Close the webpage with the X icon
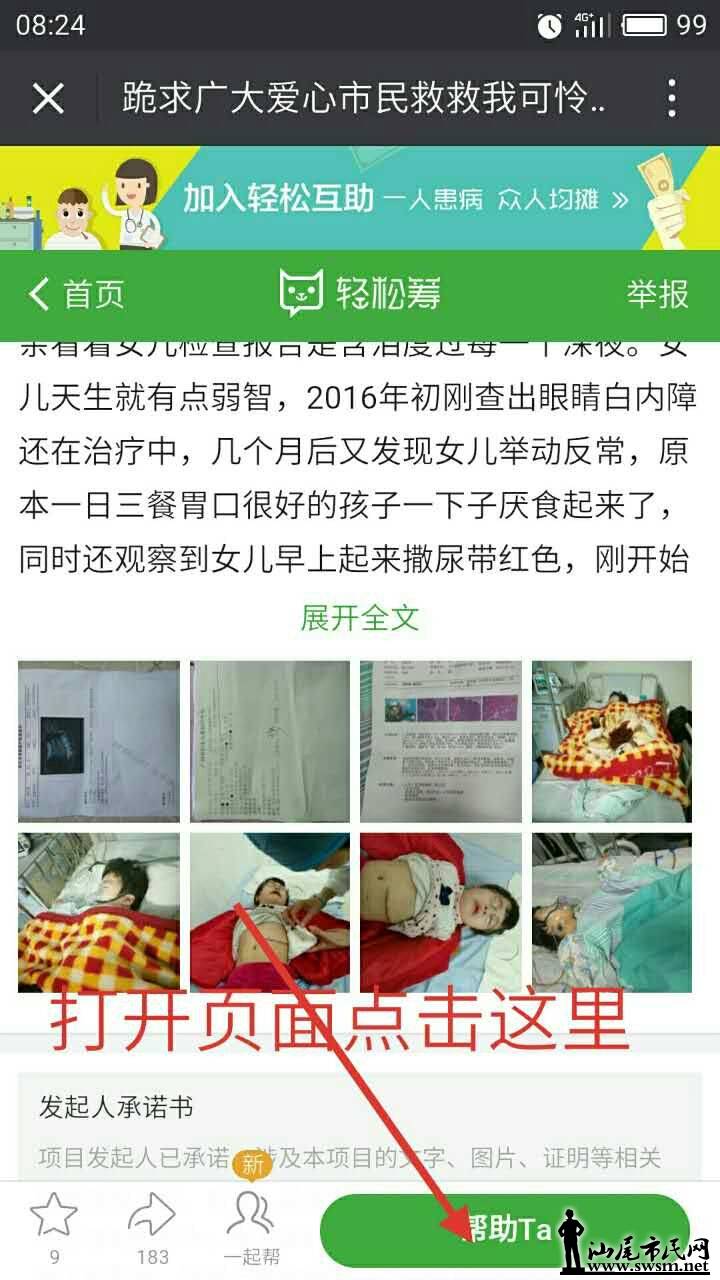 click(x=48, y=98)
